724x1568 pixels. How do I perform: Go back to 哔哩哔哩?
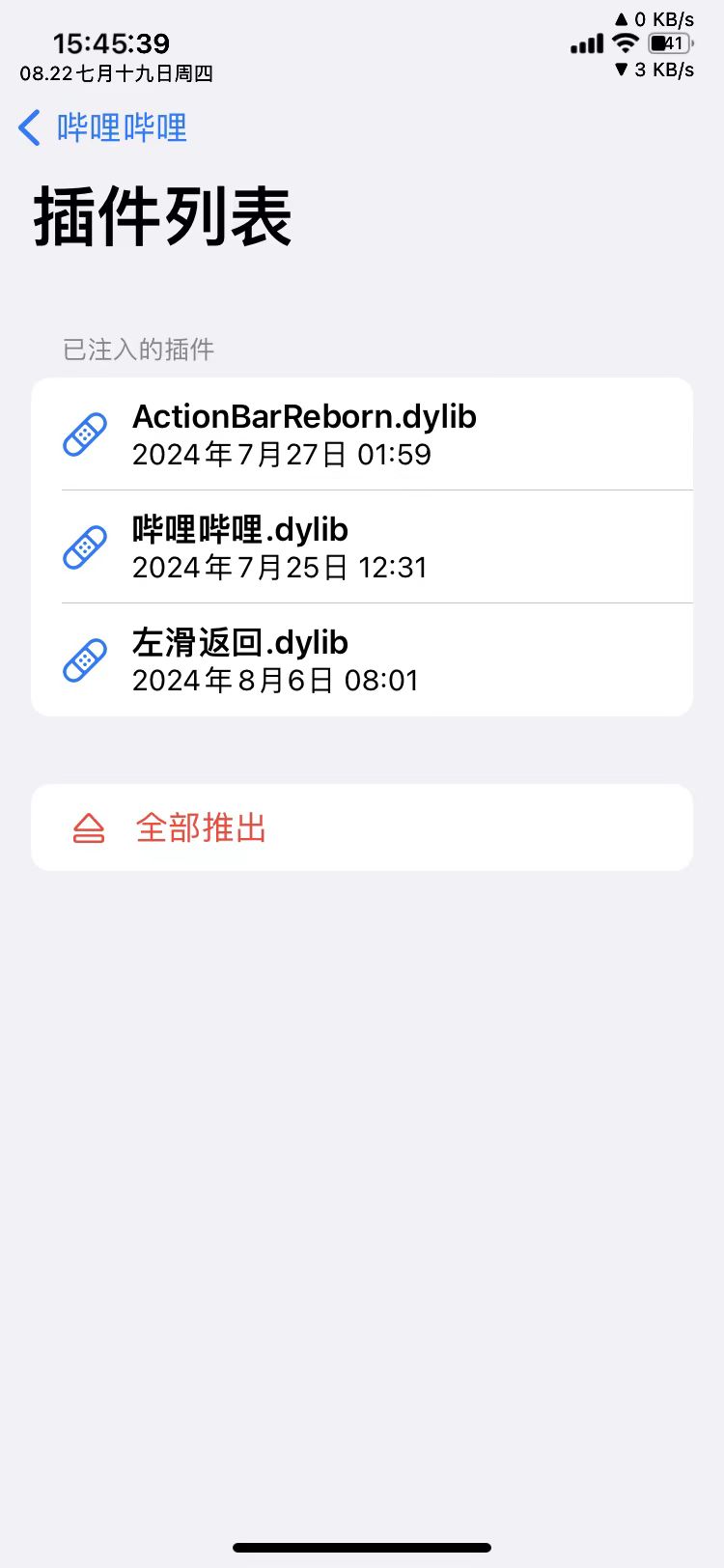(x=102, y=127)
